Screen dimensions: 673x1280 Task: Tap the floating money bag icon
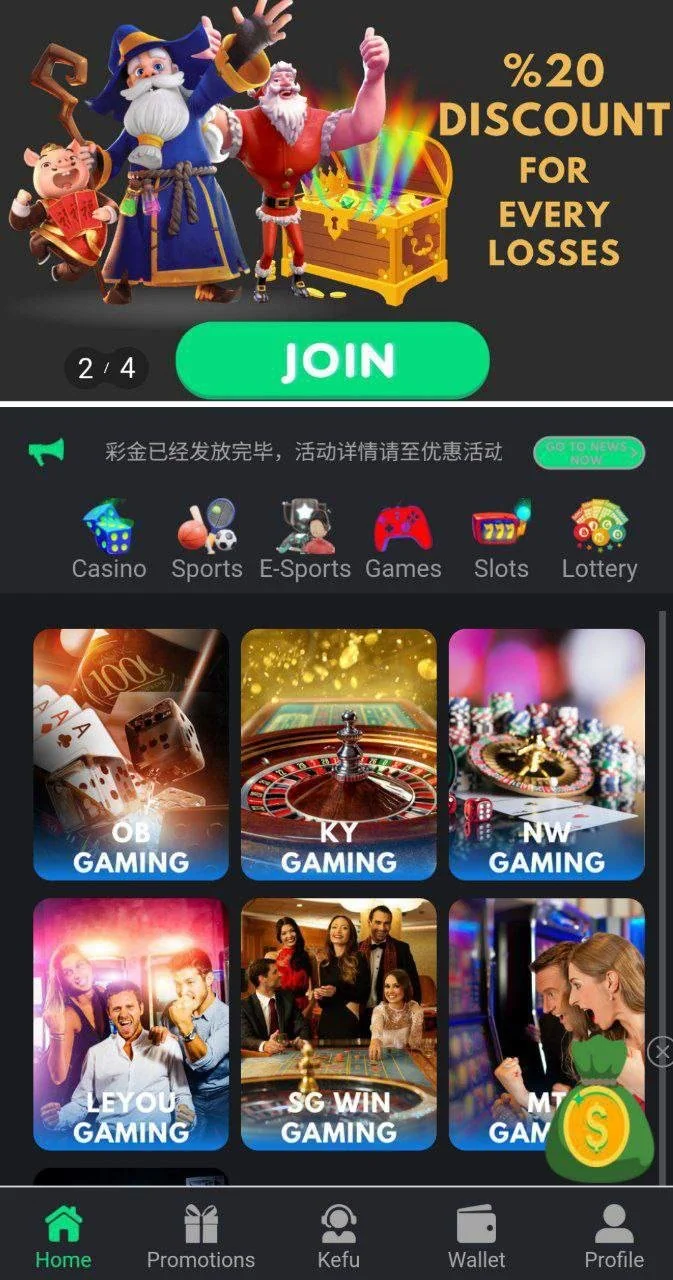598,1115
